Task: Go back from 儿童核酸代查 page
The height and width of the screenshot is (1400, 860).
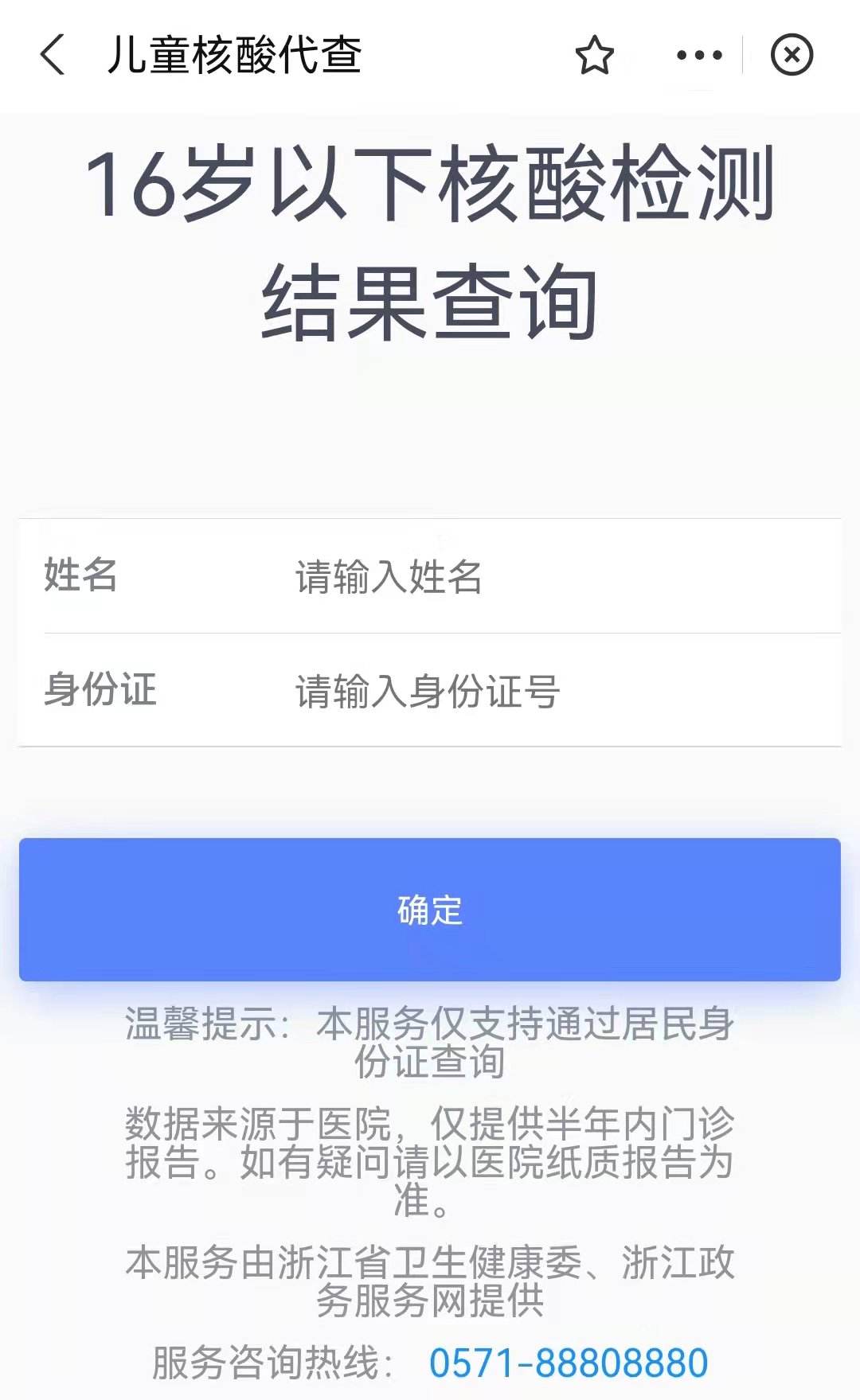Action: [53, 56]
